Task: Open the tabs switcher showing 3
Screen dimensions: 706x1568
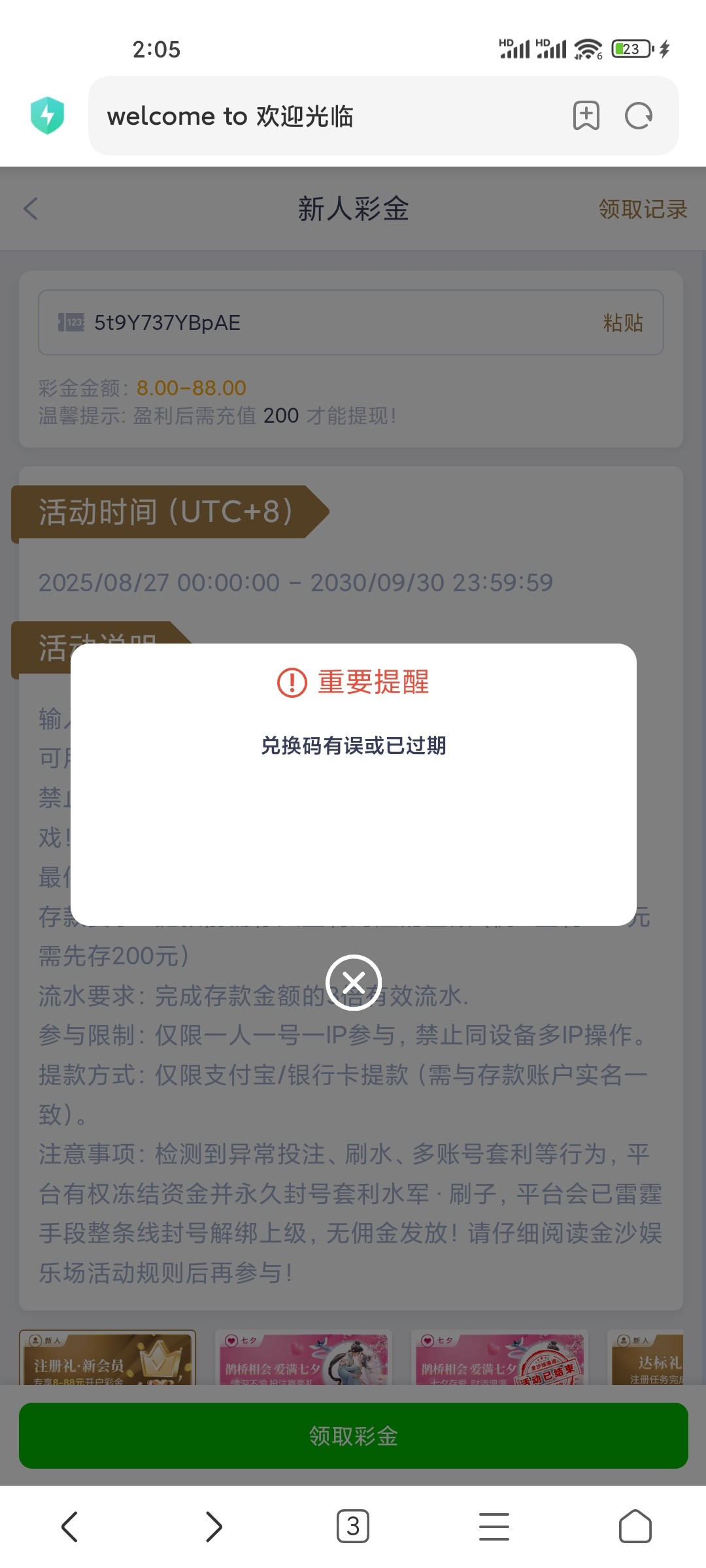Action: pos(353,1527)
